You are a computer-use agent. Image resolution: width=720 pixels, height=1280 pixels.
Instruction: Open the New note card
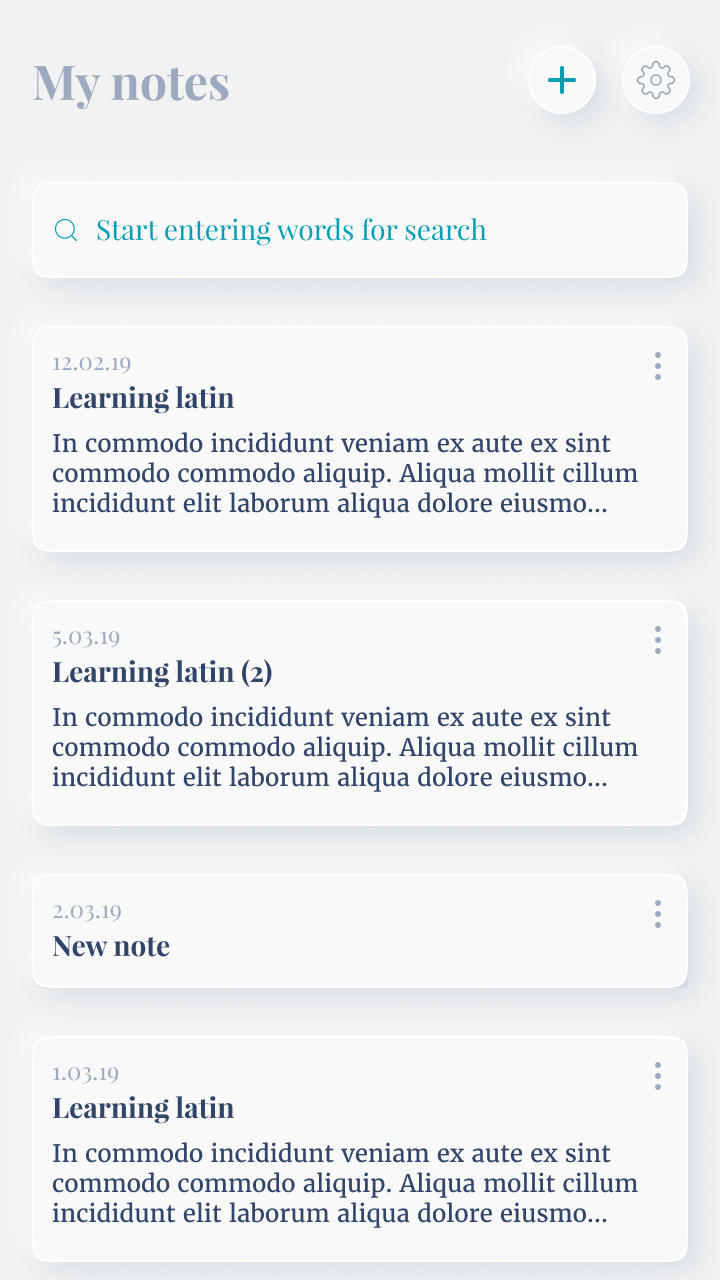coord(360,931)
